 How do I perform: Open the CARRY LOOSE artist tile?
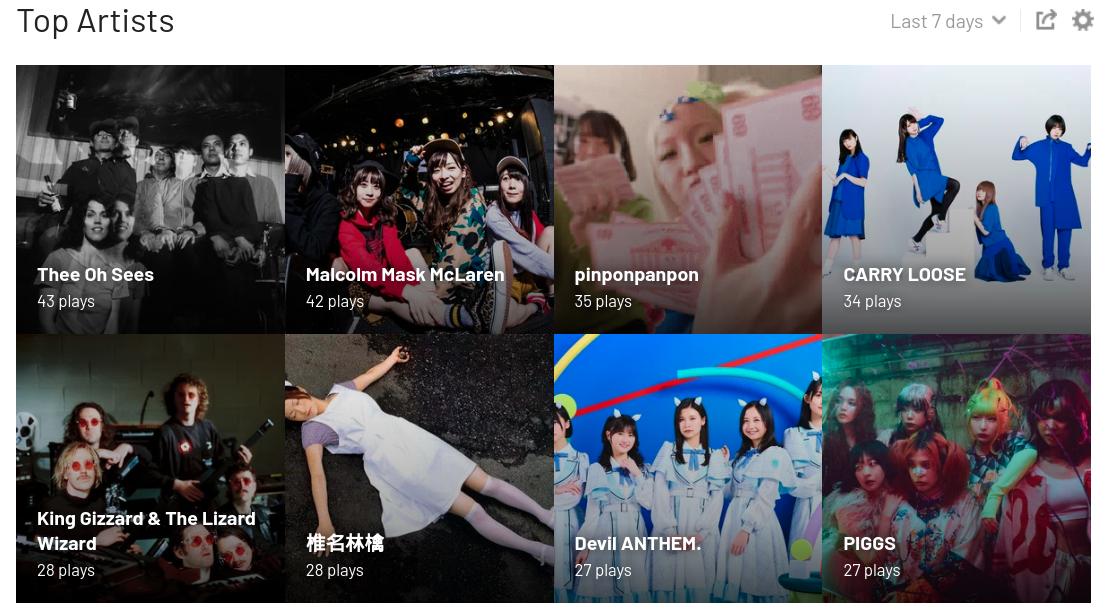point(956,199)
